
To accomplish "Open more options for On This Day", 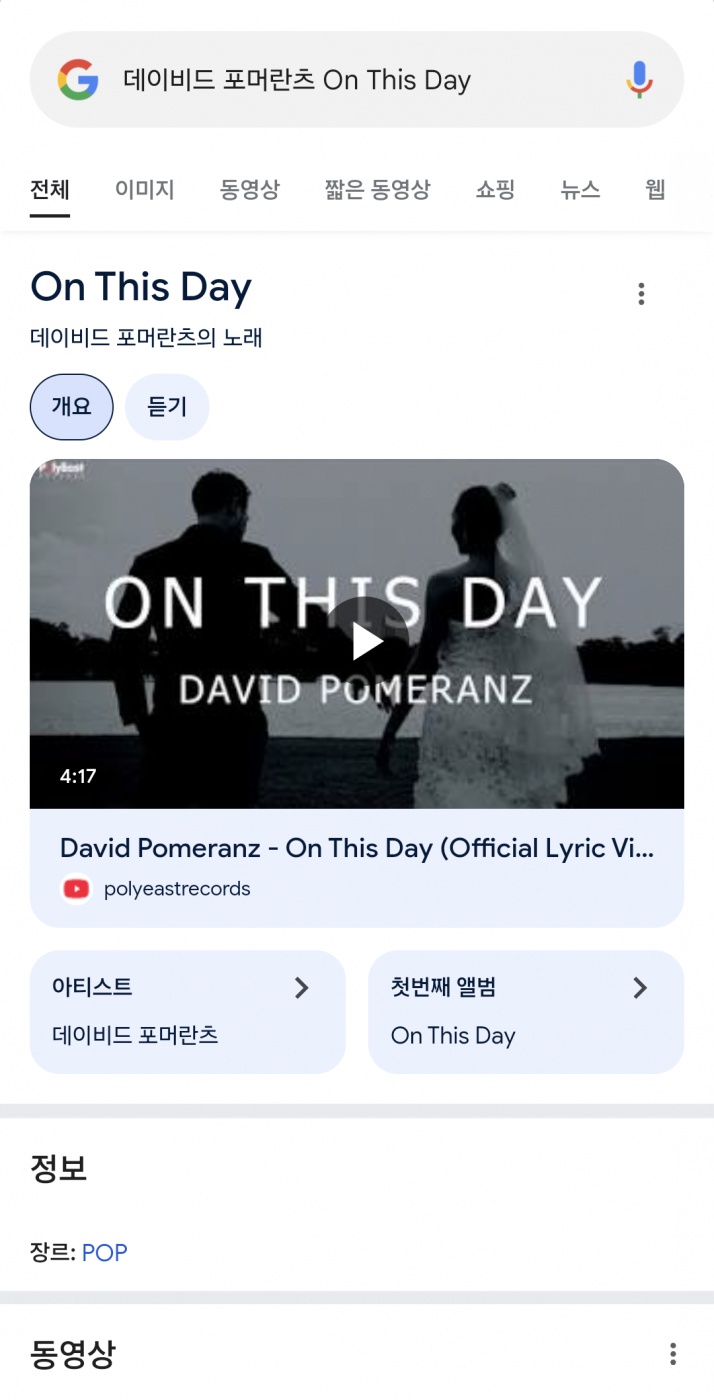I will pos(641,294).
